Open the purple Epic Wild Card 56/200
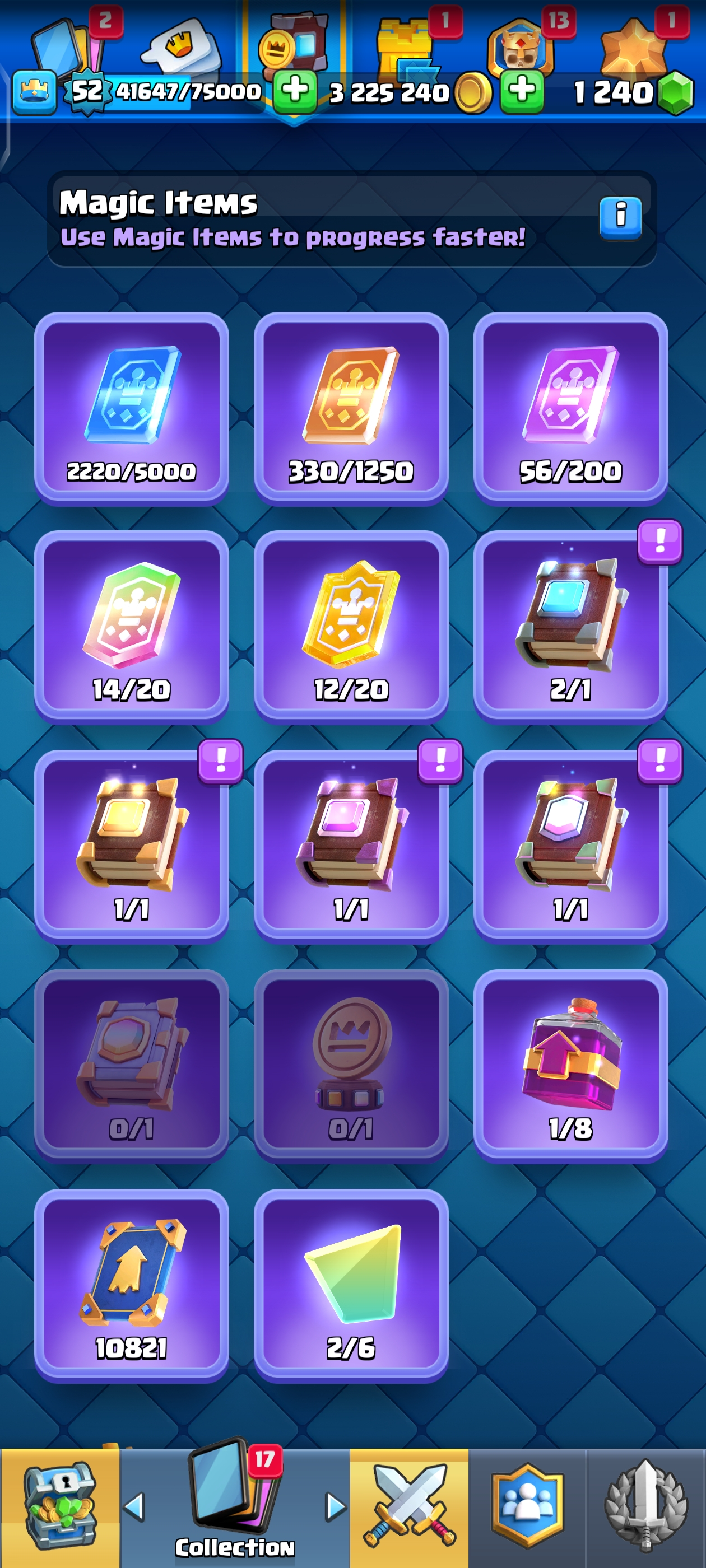This screenshot has width=706, height=1568. click(570, 408)
